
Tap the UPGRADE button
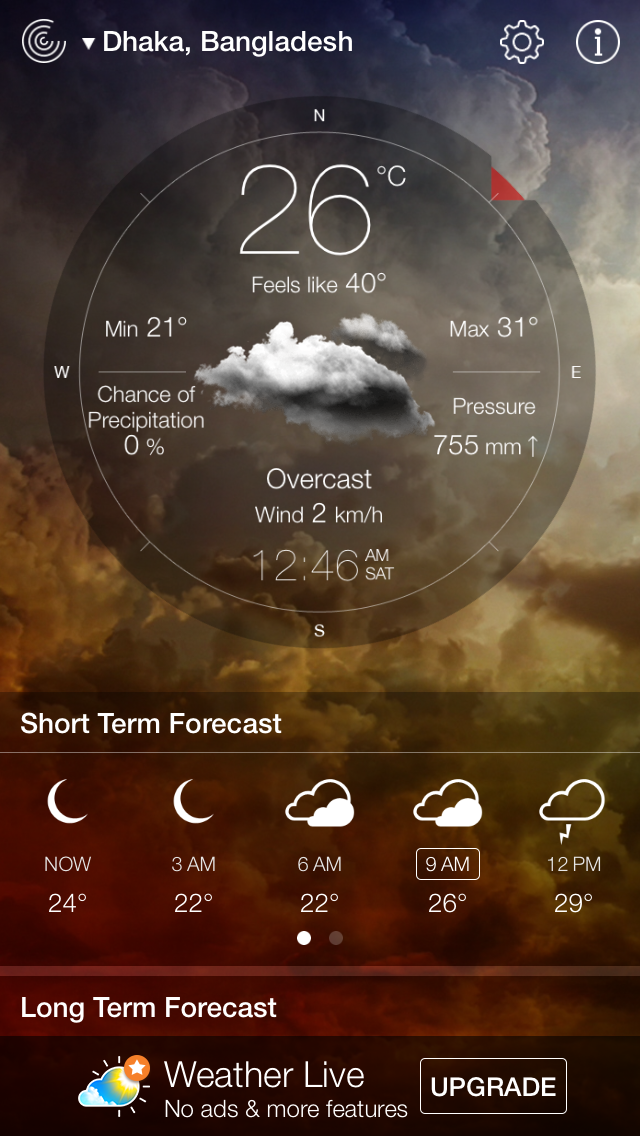[494, 1086]
